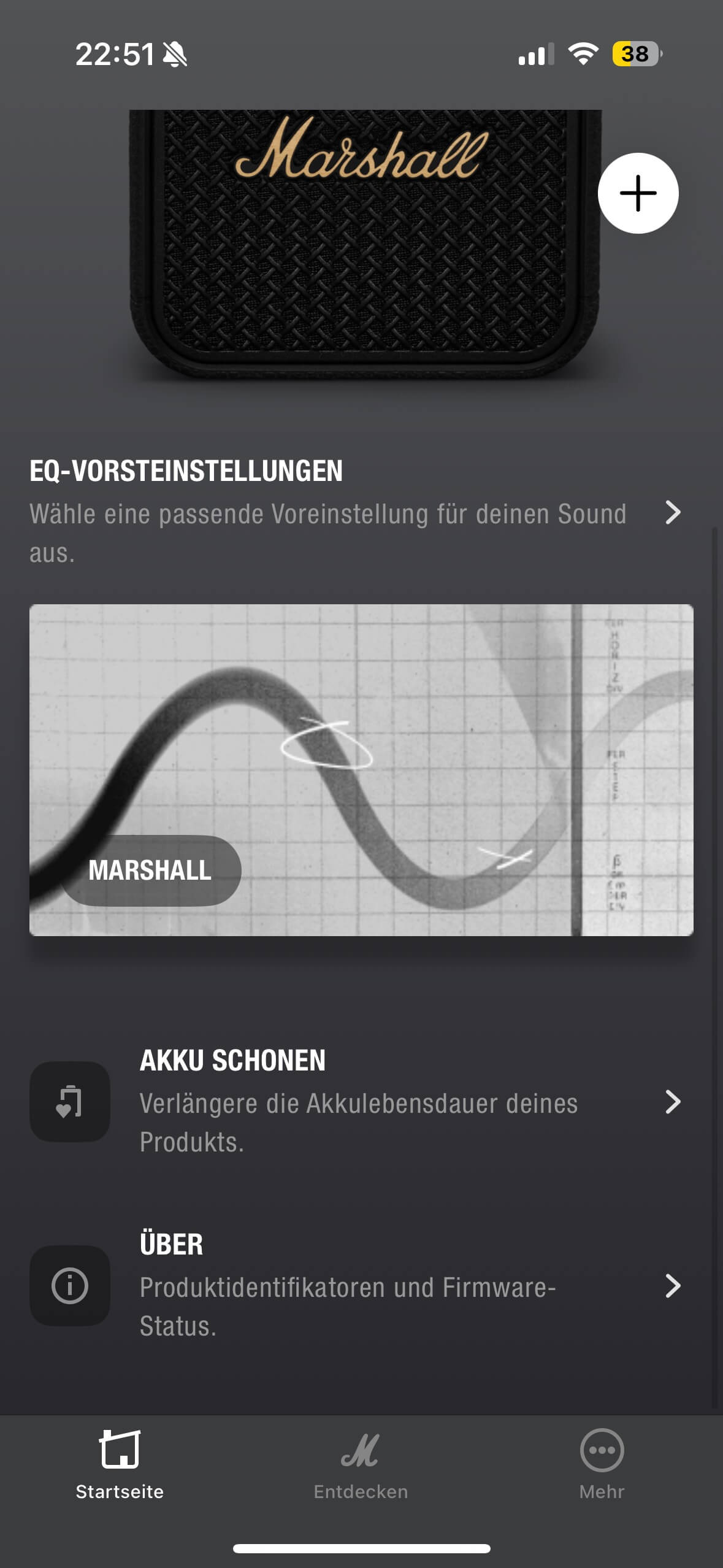Image resolution: width=723 pixels, height=1568 pixels.
Task: Select the MARSHALL EQ preset card
Action: (361, 769)
